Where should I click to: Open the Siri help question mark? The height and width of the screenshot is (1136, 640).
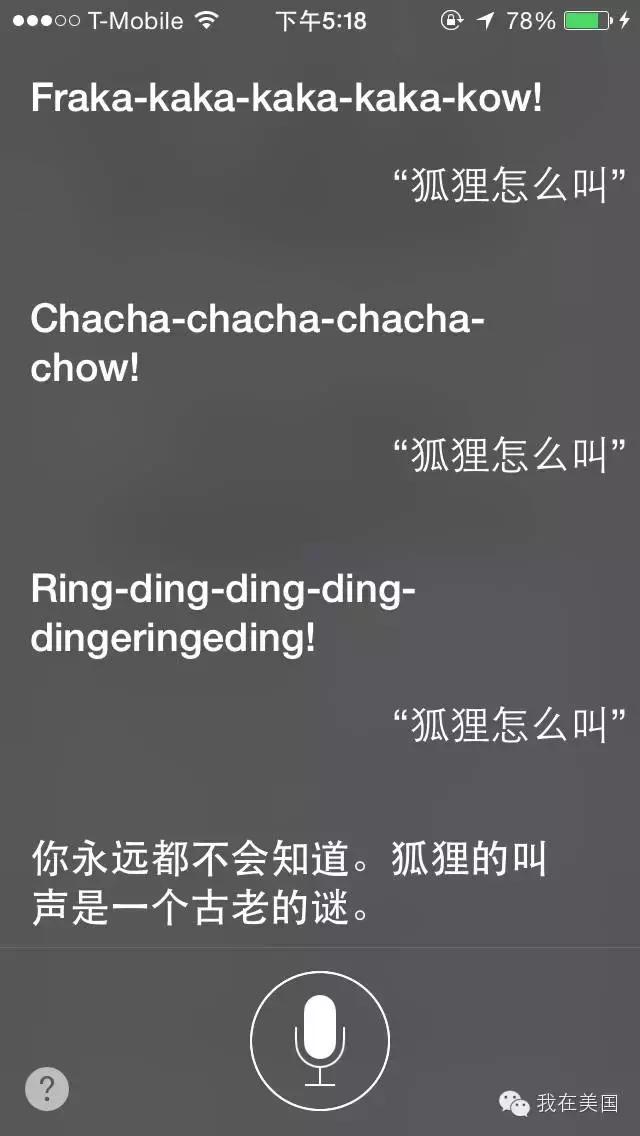point(47,1089)
